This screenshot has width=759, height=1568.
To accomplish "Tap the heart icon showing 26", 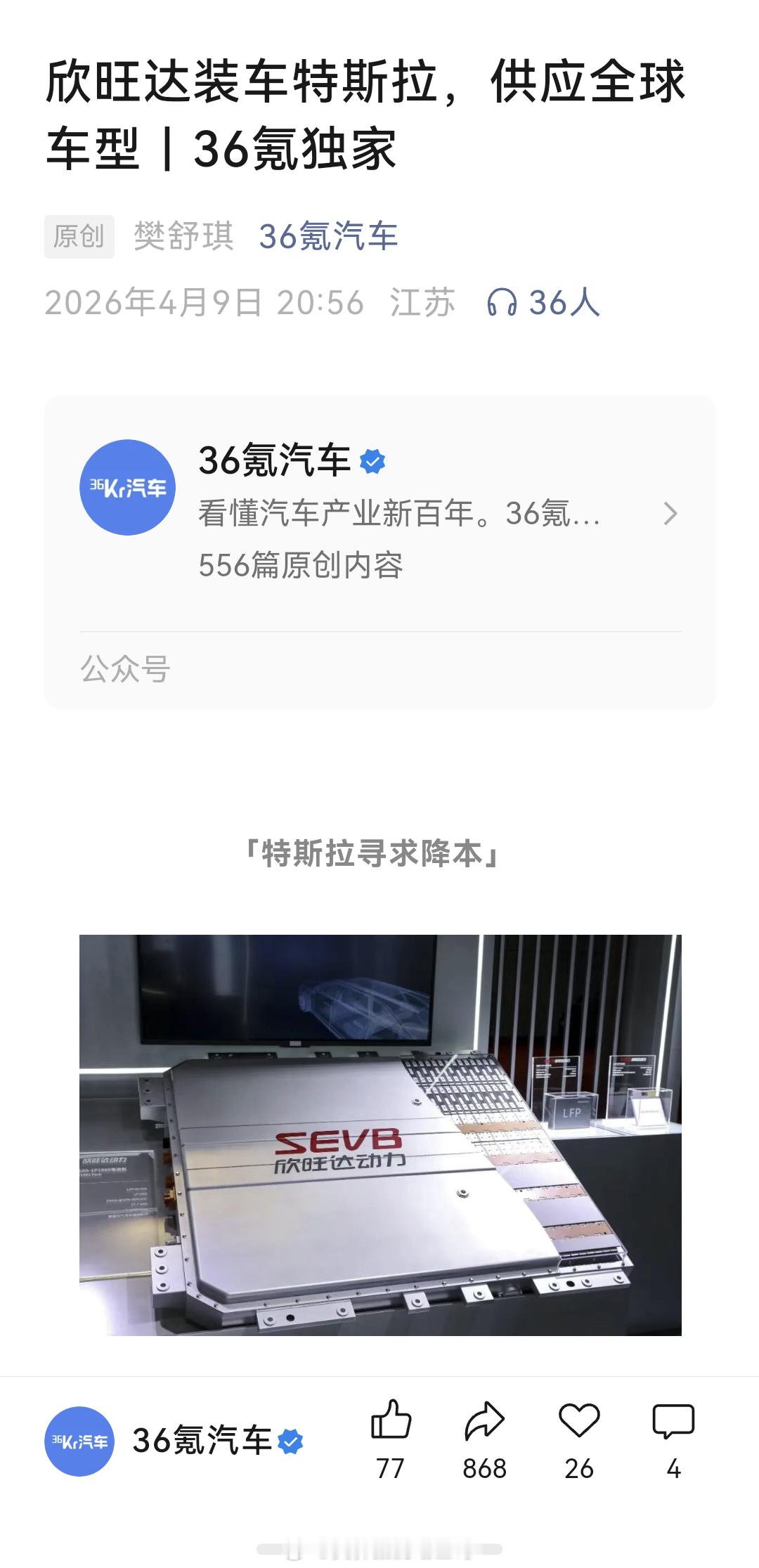I will [579, 1420].
